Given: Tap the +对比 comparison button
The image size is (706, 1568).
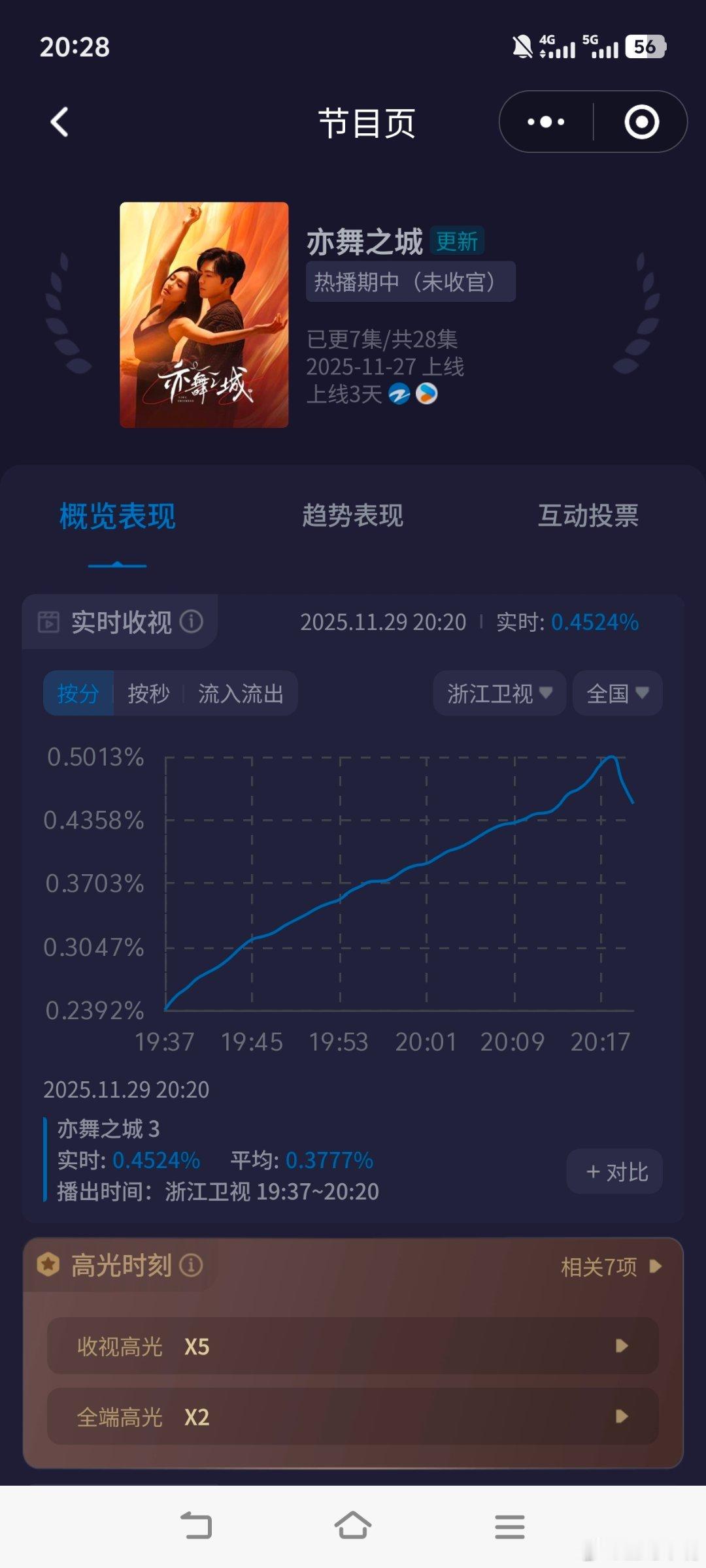Looking at the screenshot, I should pyautogui.click(x=613, y=1171).
